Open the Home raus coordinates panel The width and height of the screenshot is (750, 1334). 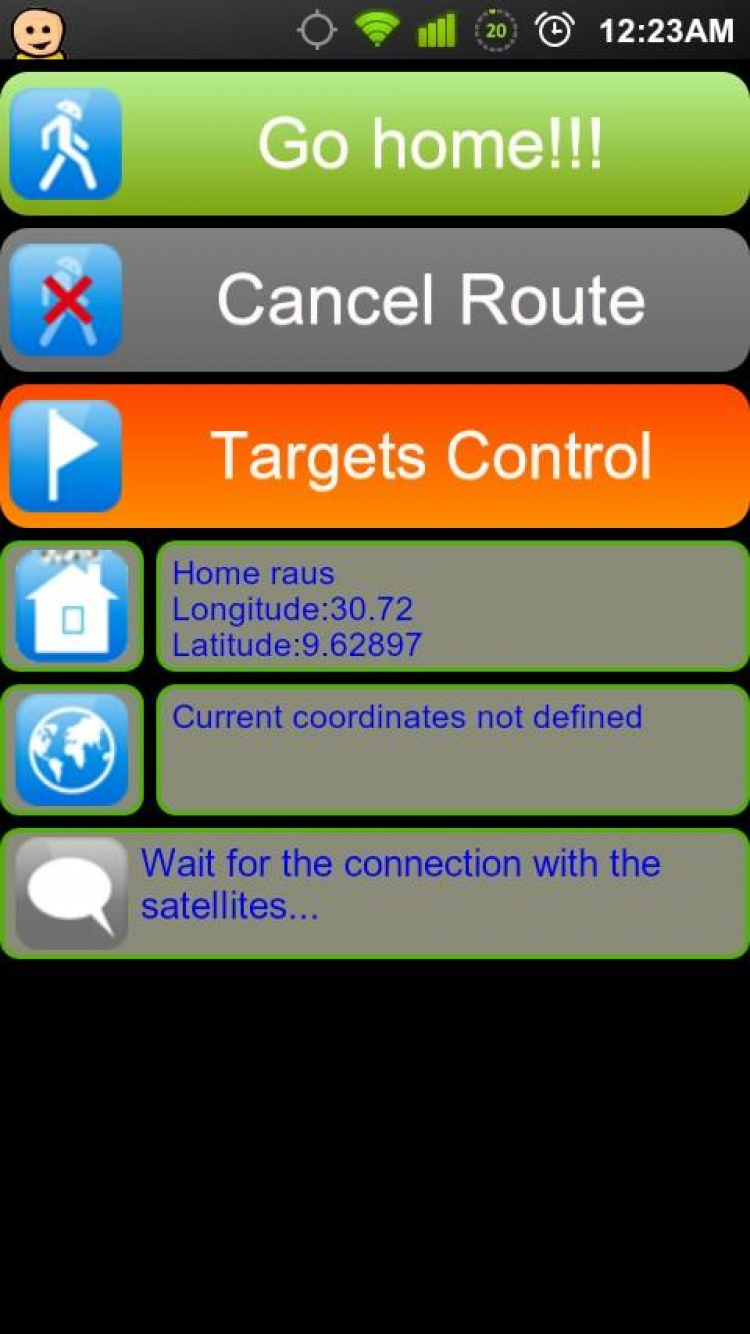[452, 606]
